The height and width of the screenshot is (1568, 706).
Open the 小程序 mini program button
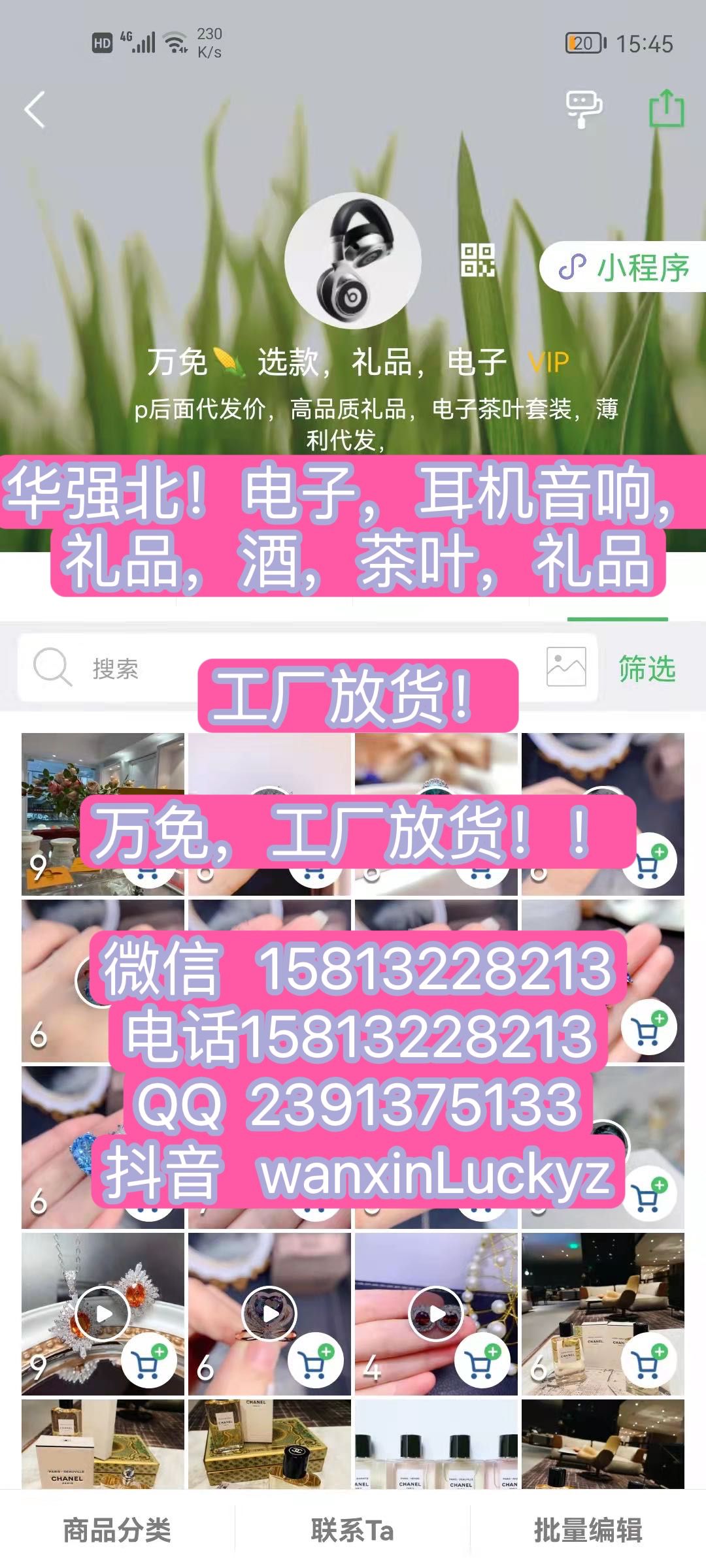(x=624, y=267)
